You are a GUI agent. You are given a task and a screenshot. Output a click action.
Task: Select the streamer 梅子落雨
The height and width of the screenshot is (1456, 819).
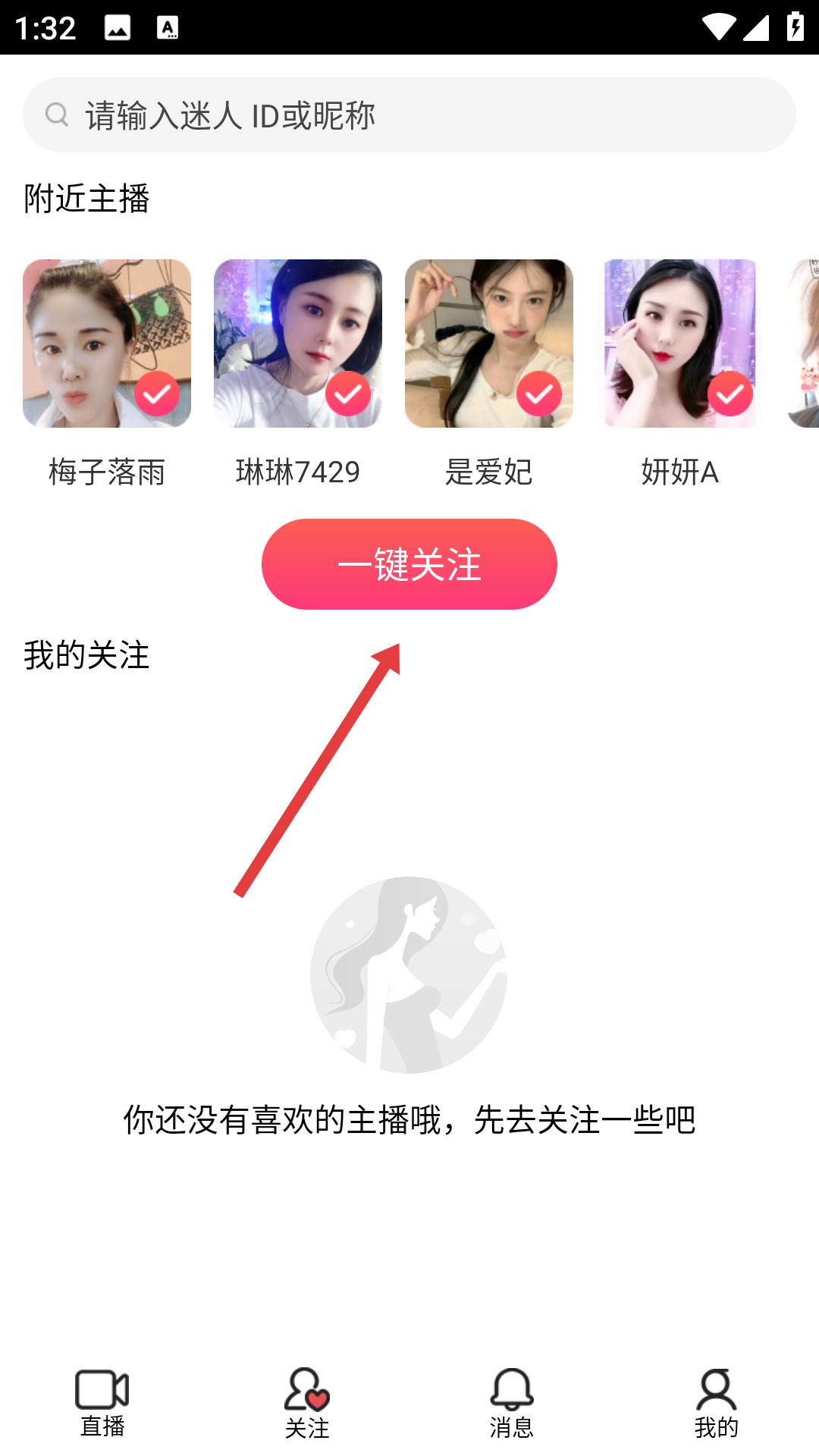pyautogui.click(x=107, y=344)
